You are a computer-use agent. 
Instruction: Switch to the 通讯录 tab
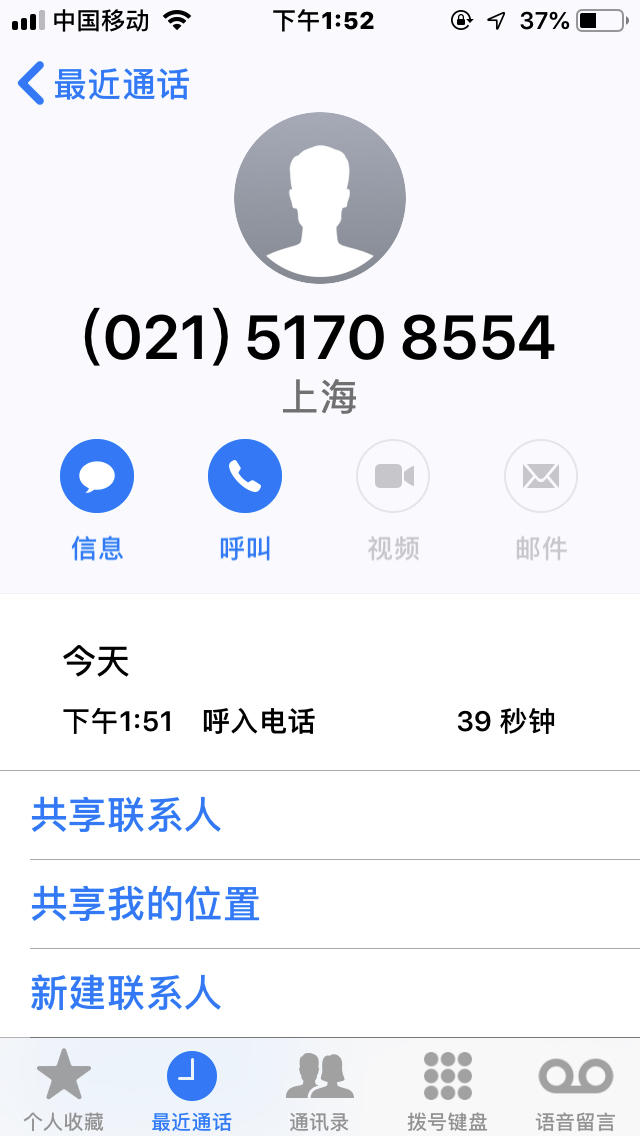(319, 1090)
